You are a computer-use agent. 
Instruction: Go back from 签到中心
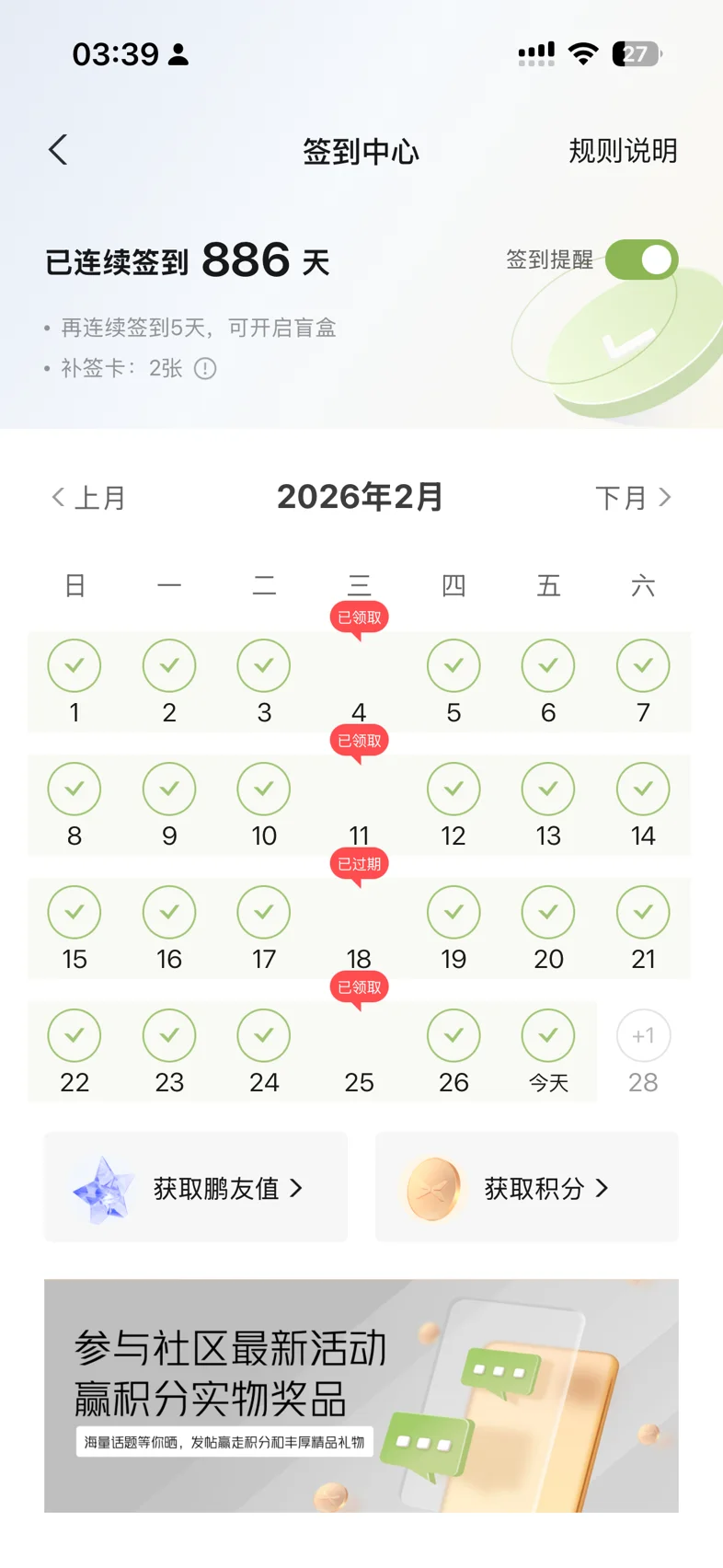point(58,150)
